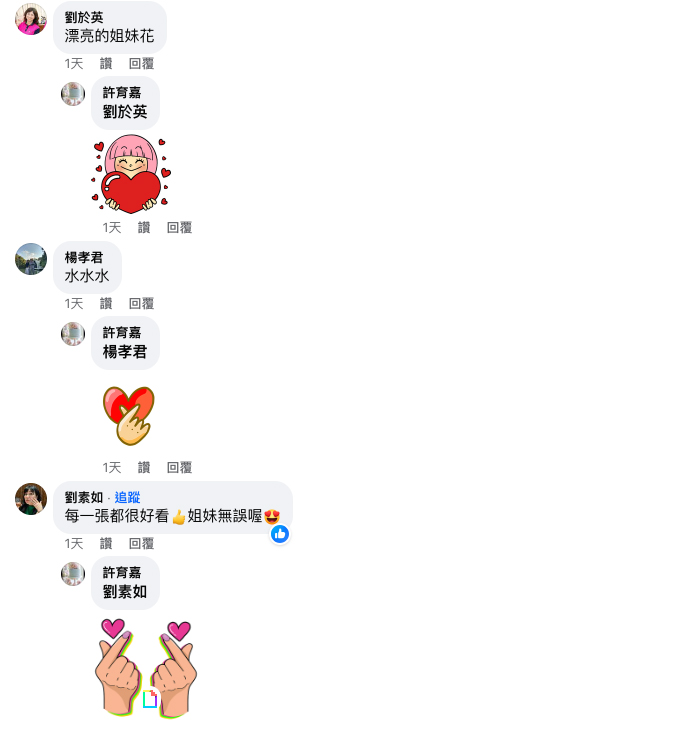
Task: Reply to 楊孝君's comment 水水水
Action: pyautogui.click(x=141, y=303)
